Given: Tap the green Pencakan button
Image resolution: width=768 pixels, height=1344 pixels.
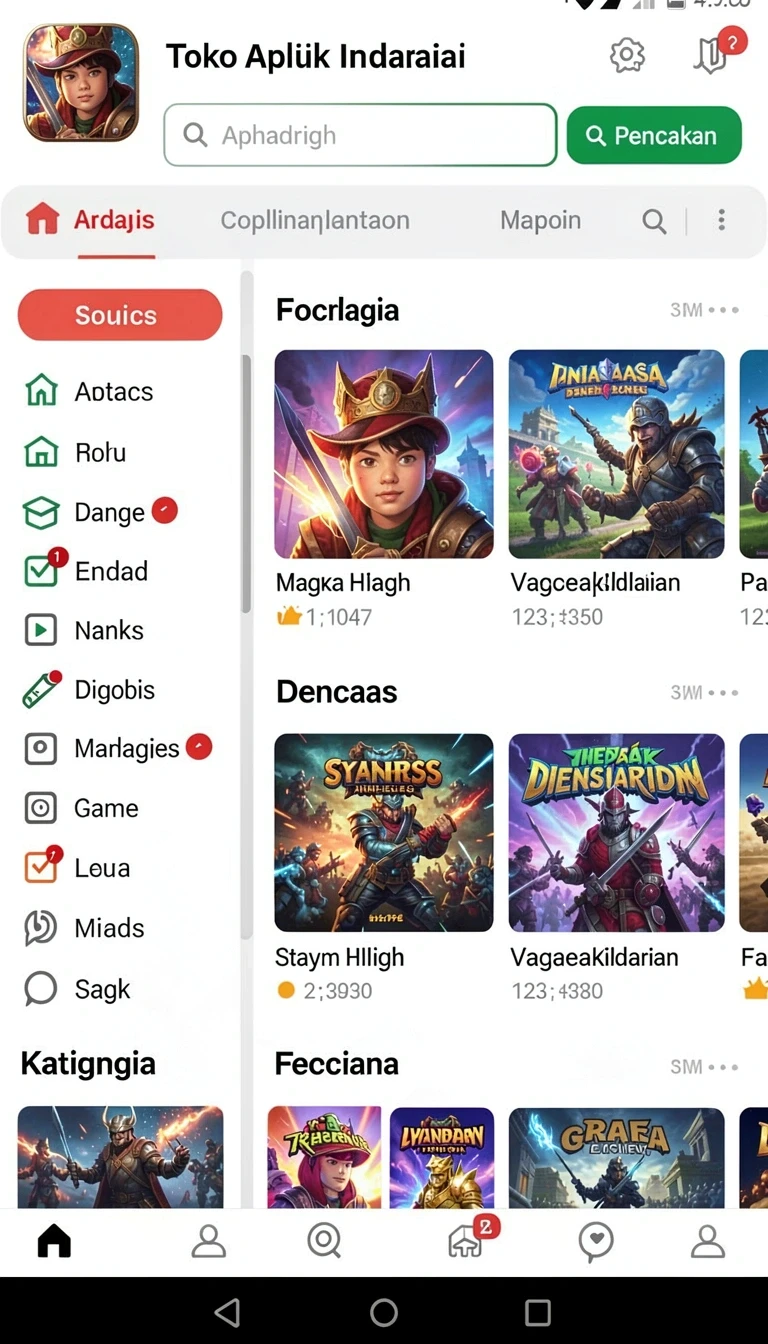Looking at the screenshot, I should [x=654, y=135].
